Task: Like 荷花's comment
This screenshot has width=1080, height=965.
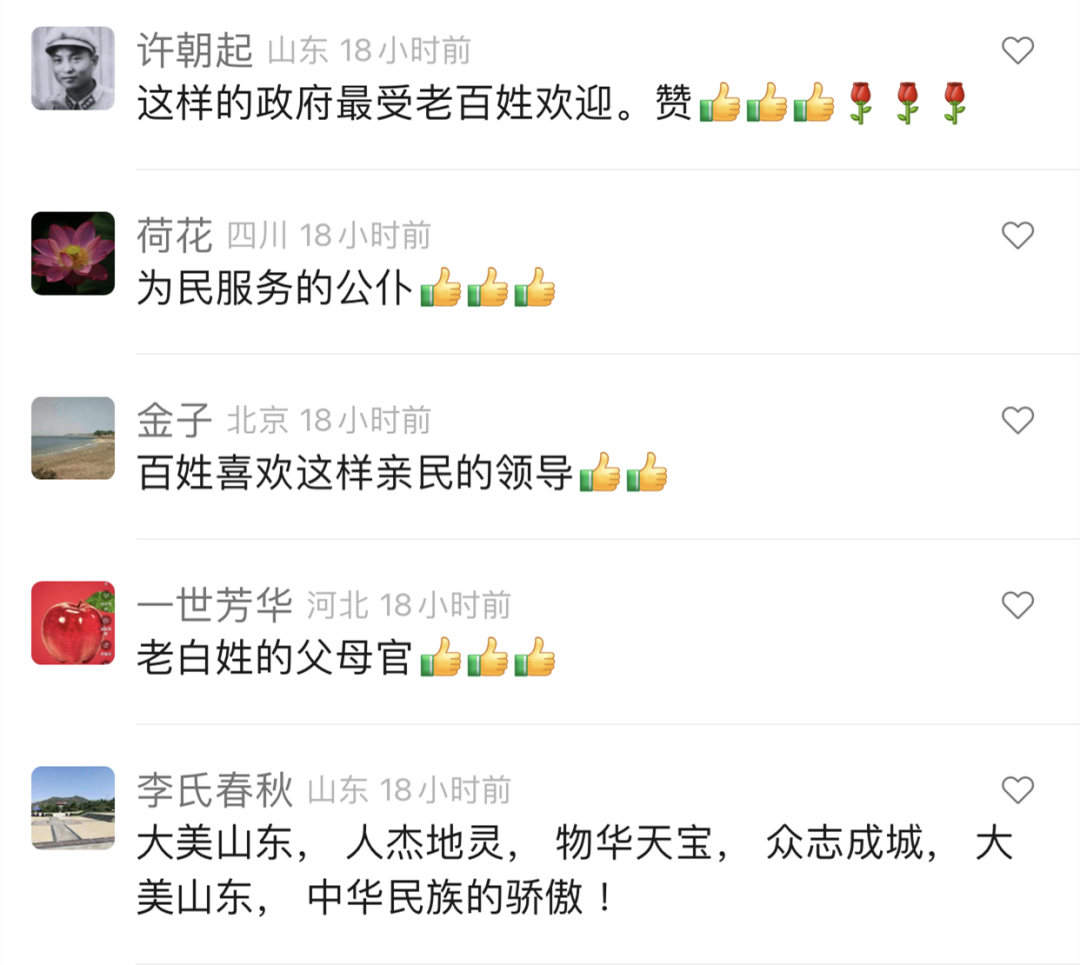Action: coord(1017,235)
